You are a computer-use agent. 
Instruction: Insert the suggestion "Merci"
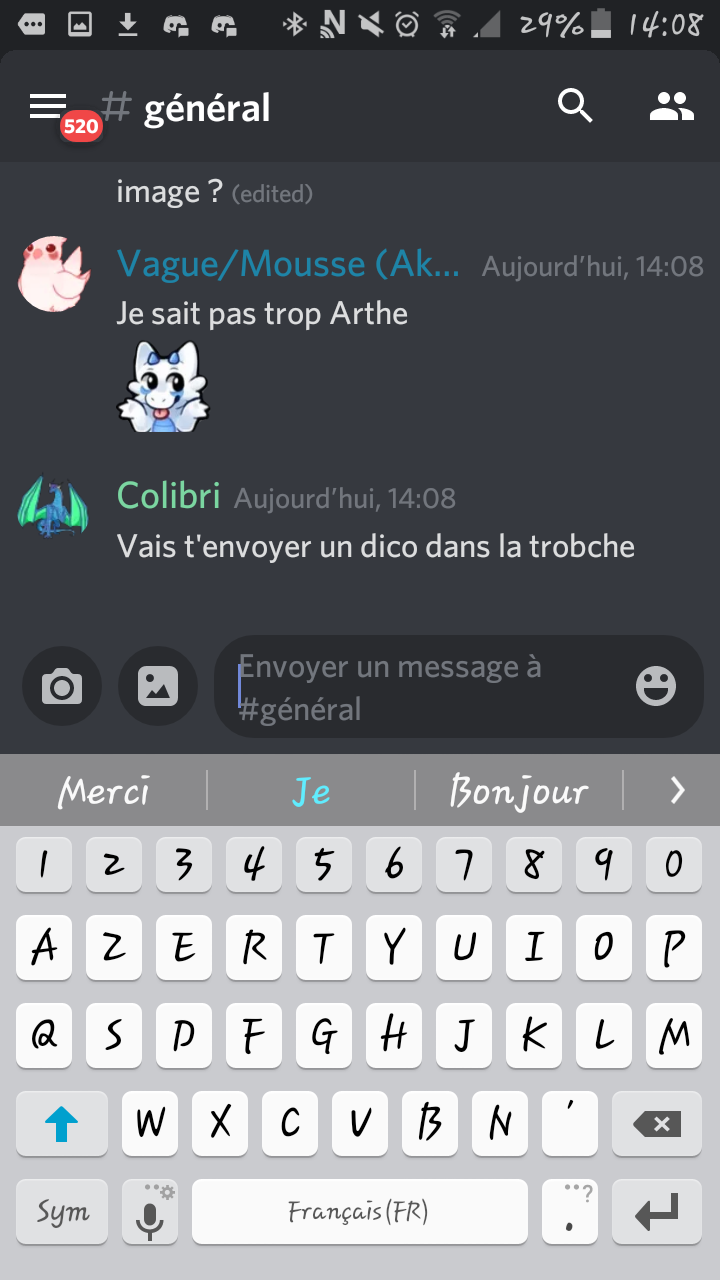click(x=104, y=791)
